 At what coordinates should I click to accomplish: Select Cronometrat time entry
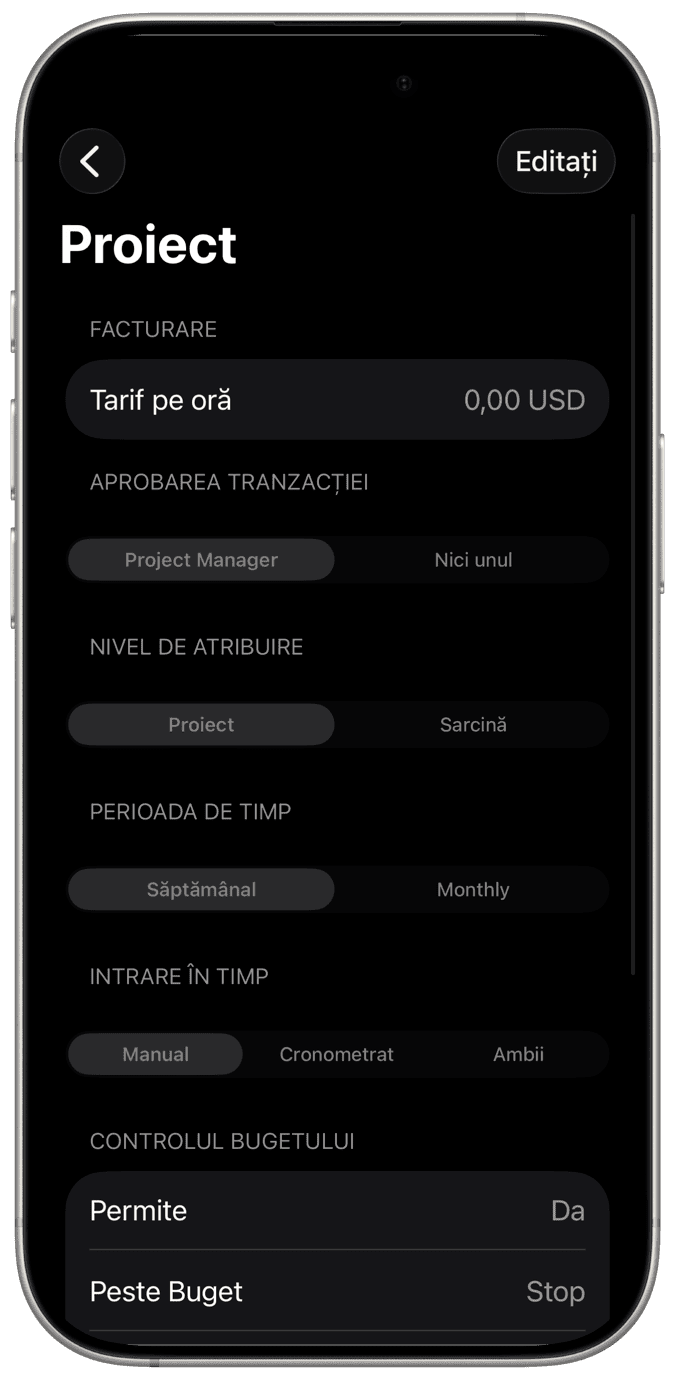point(337,1054)
